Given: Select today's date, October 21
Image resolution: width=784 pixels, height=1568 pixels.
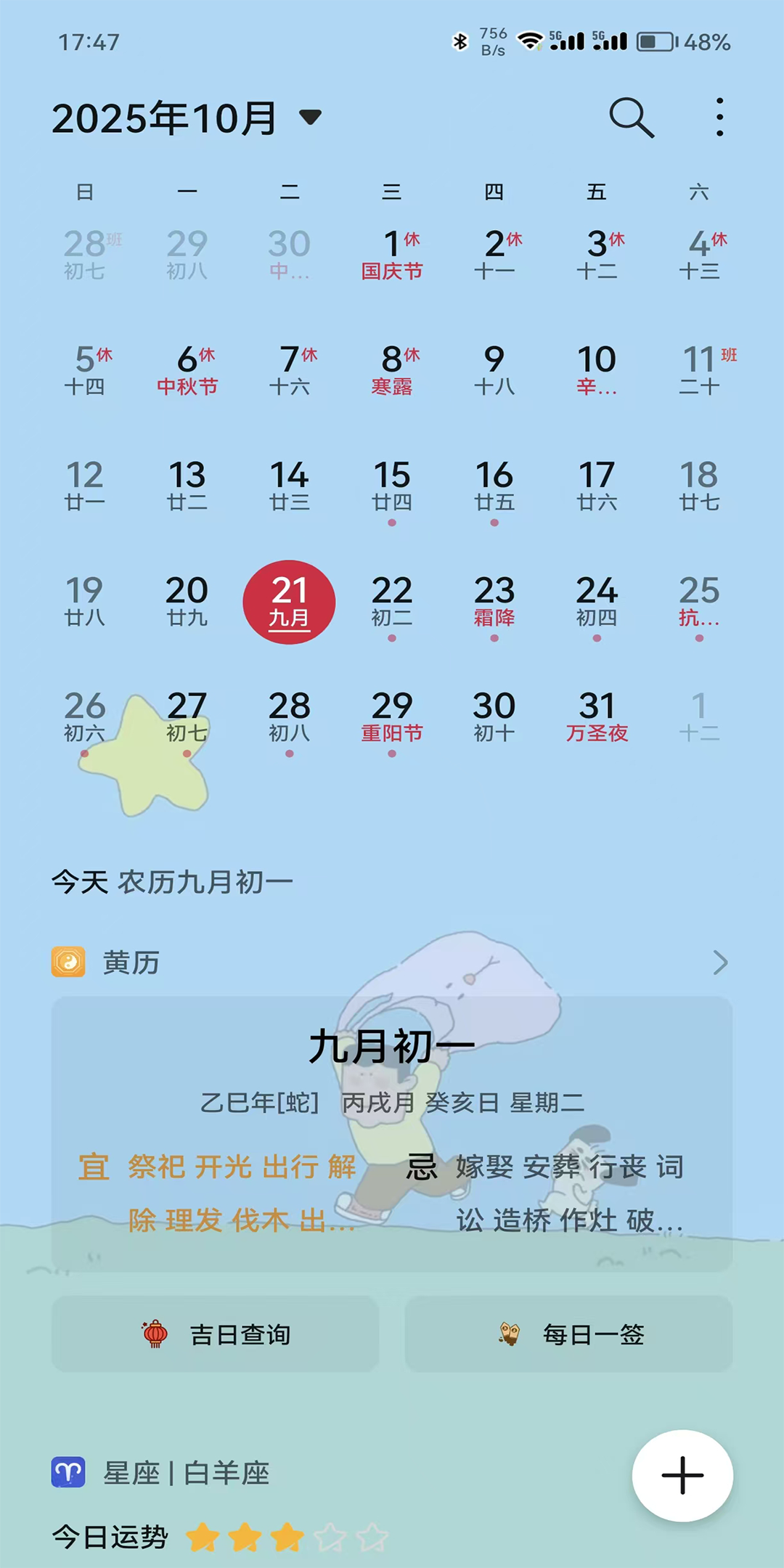Looking at the screenshot, I should pos(289,602).
